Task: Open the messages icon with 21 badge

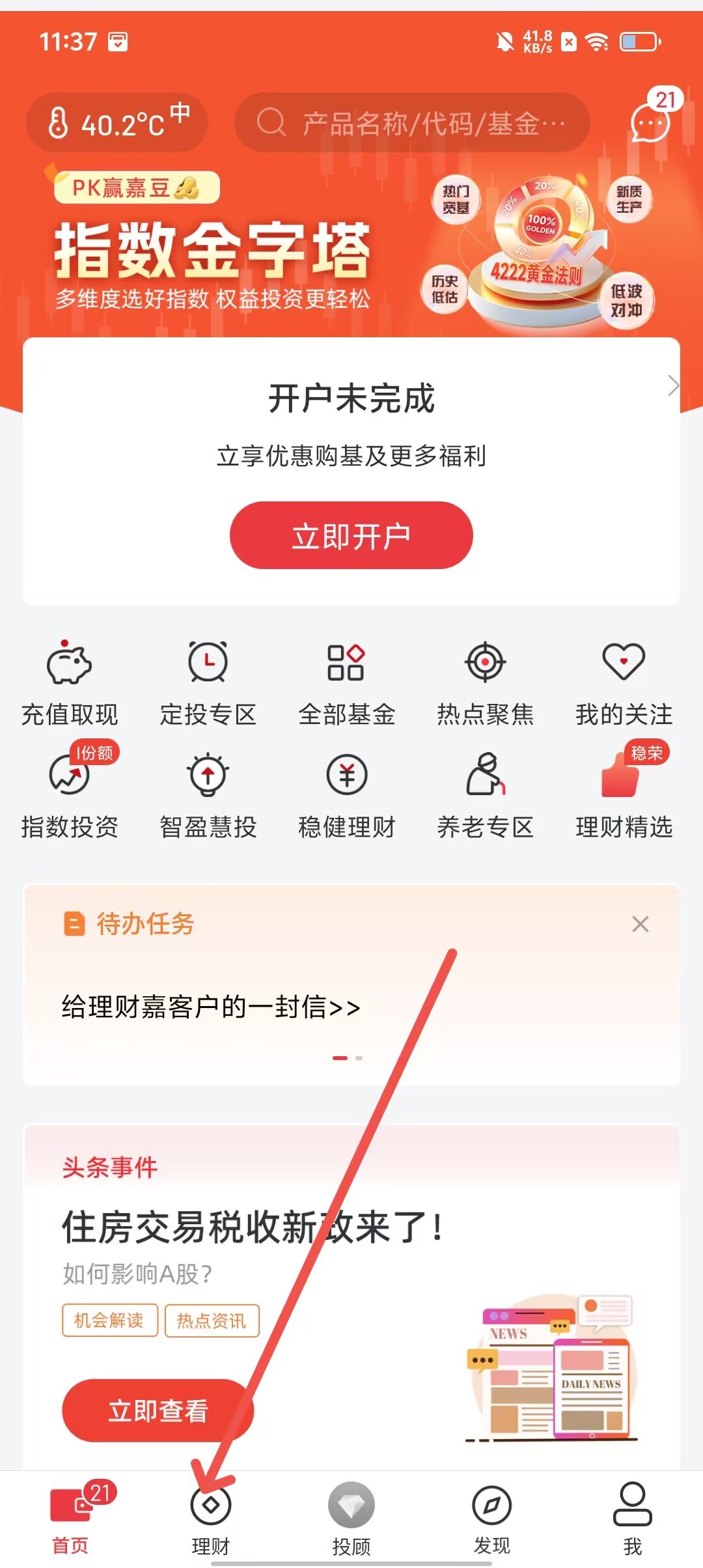Action: [650, 121]
